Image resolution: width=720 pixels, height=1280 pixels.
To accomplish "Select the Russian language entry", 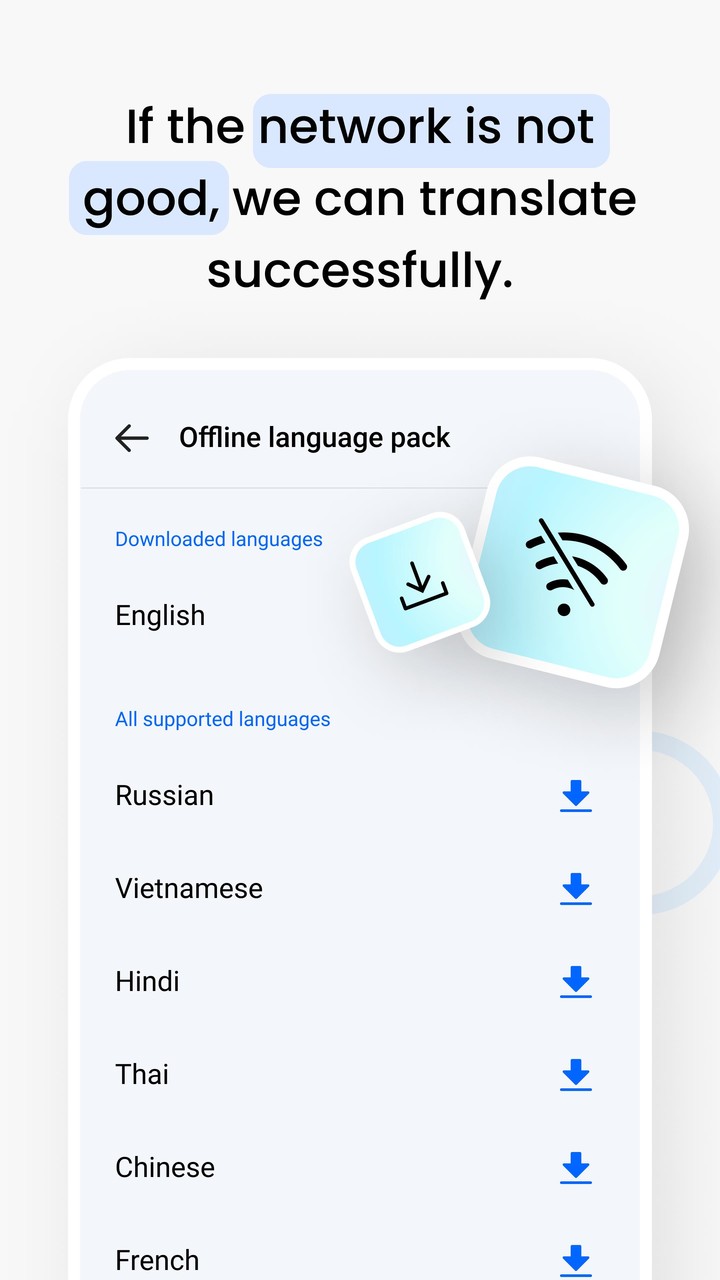I will tap(164, 795).
